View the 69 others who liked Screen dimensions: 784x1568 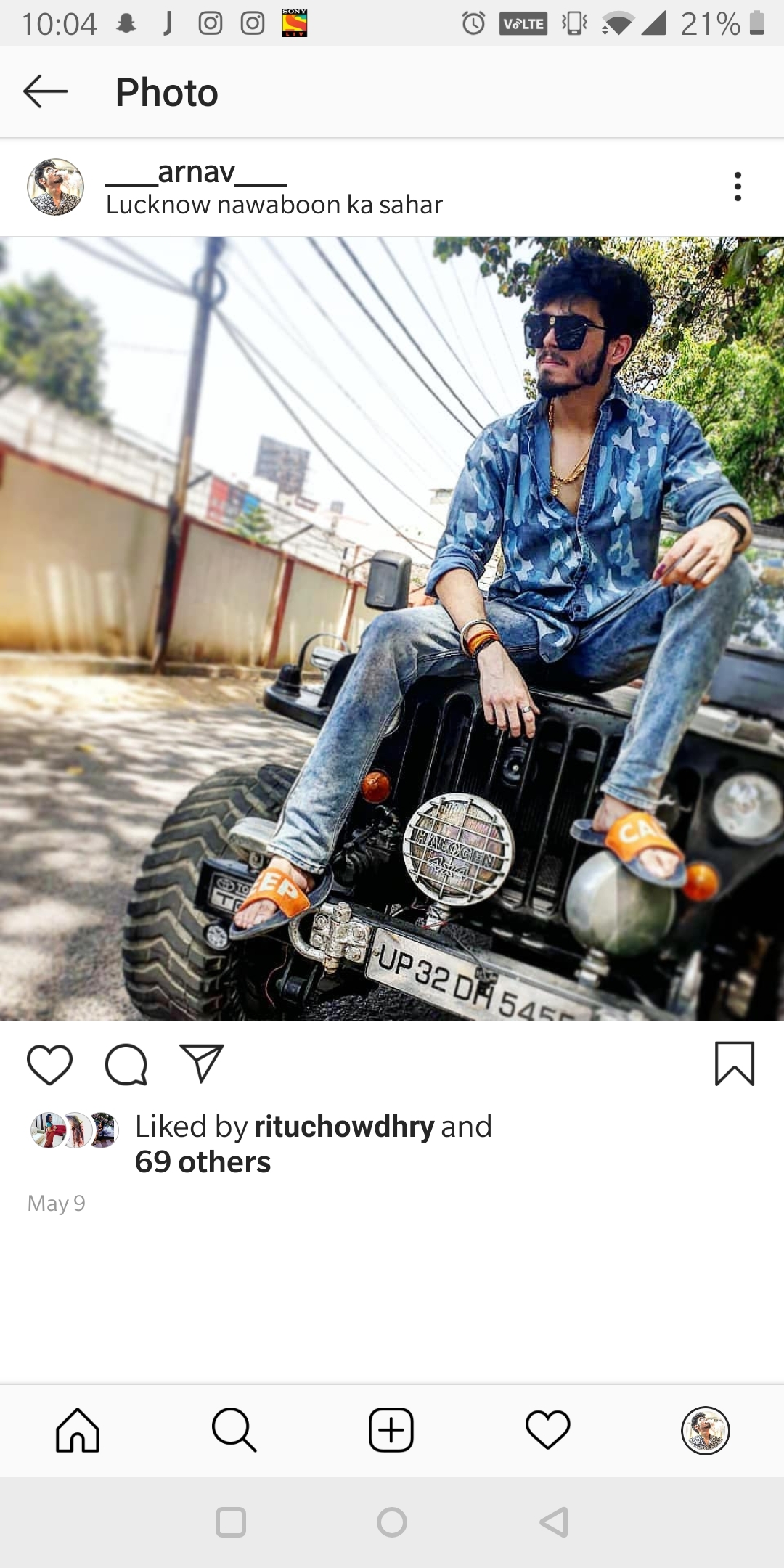[203, 1162]
